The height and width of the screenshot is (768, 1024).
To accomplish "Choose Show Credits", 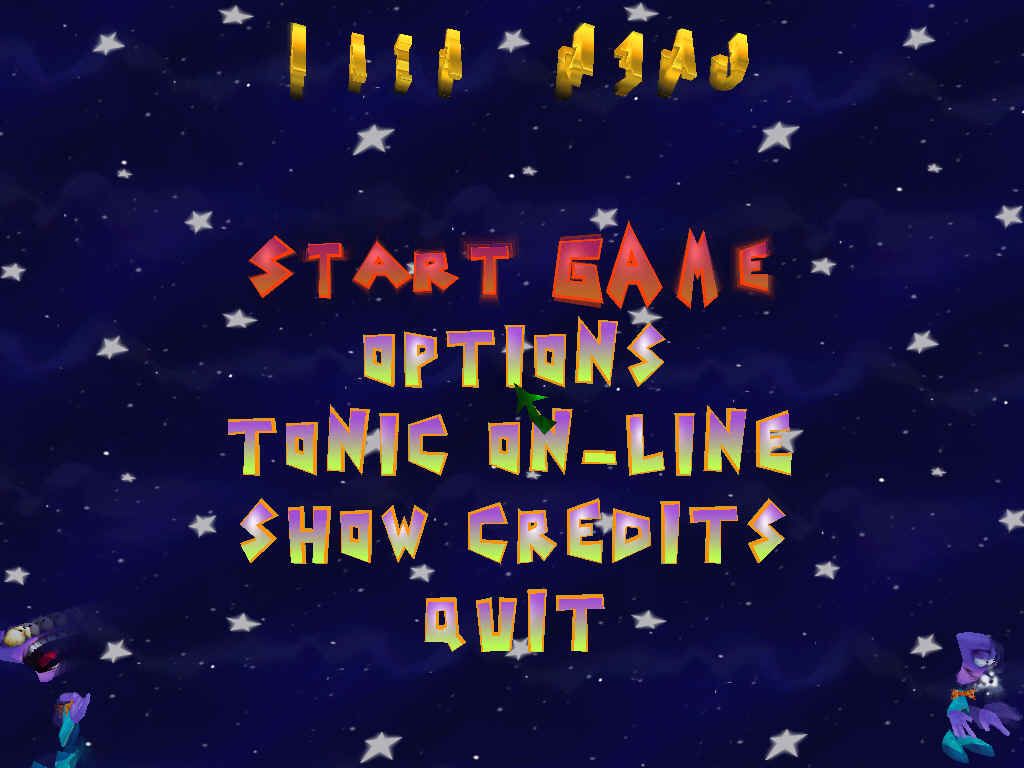I will coord(510,530).
